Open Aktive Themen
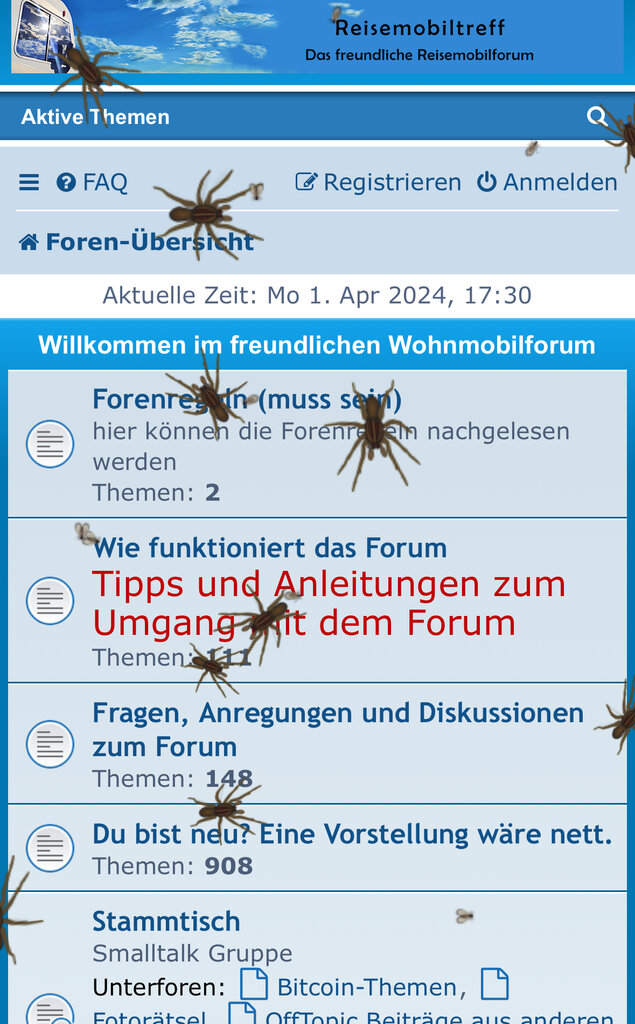 point(95,117)
